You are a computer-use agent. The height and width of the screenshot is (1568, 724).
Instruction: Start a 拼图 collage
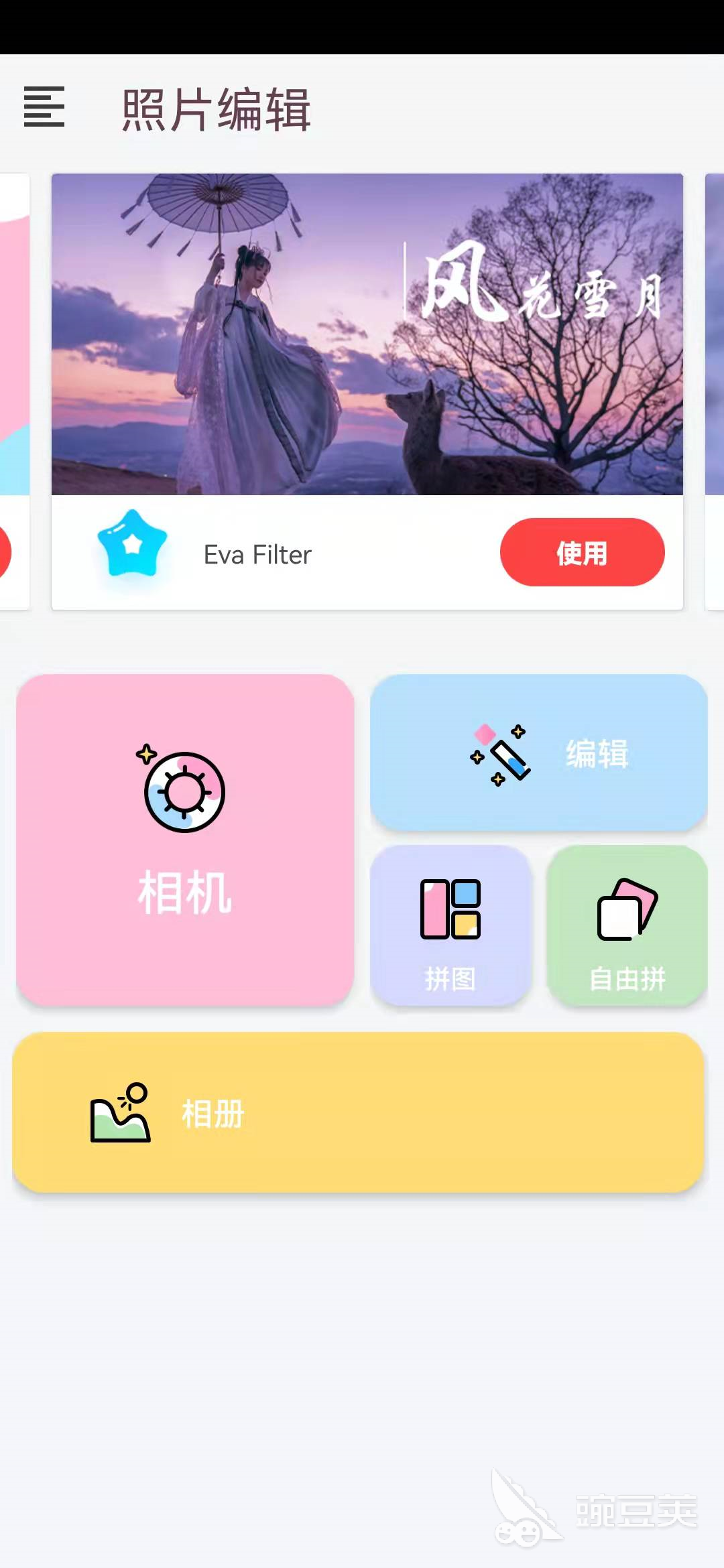click(450, 925)
